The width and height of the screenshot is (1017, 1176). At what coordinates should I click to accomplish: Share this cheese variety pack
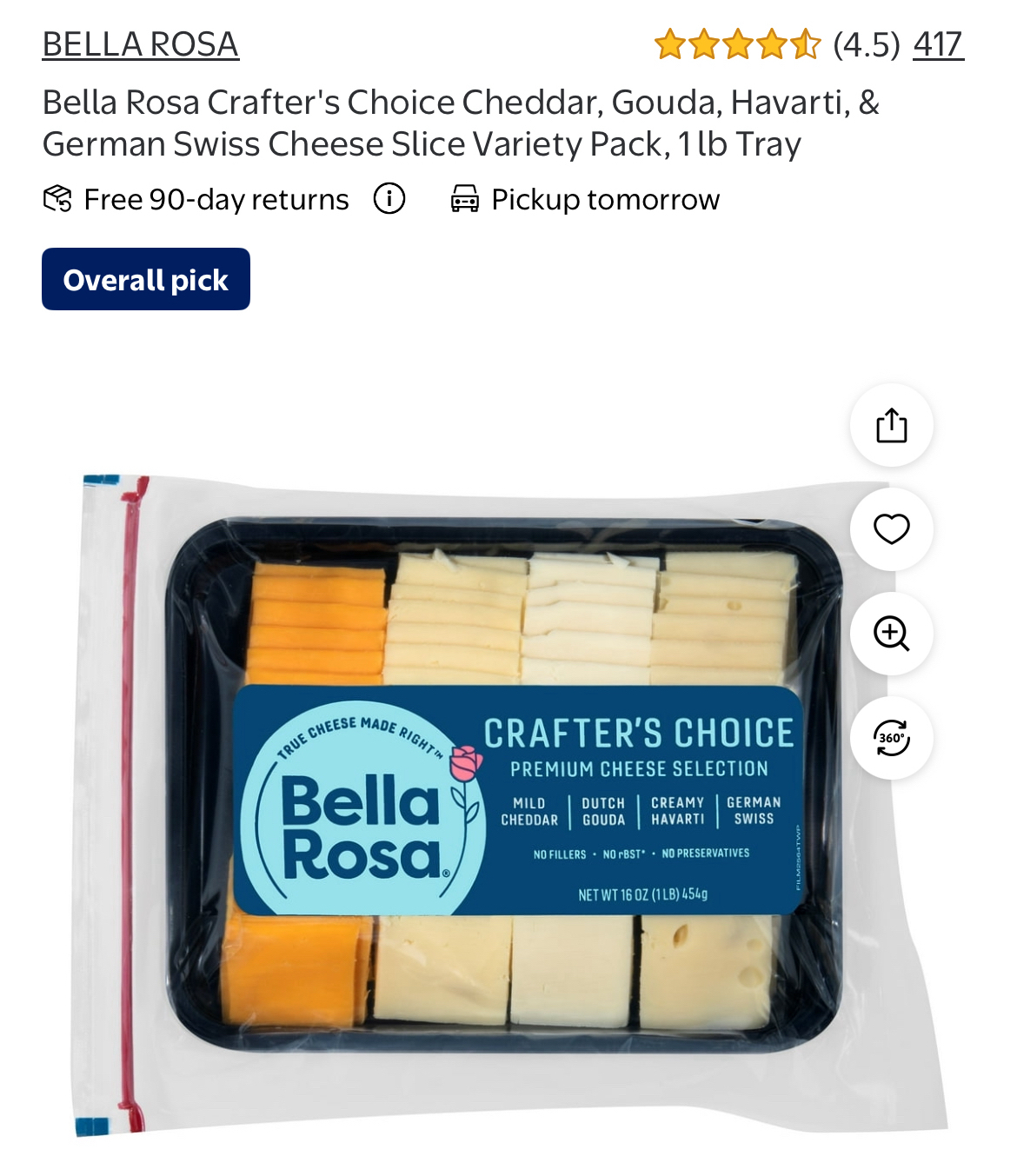[891, 426]
